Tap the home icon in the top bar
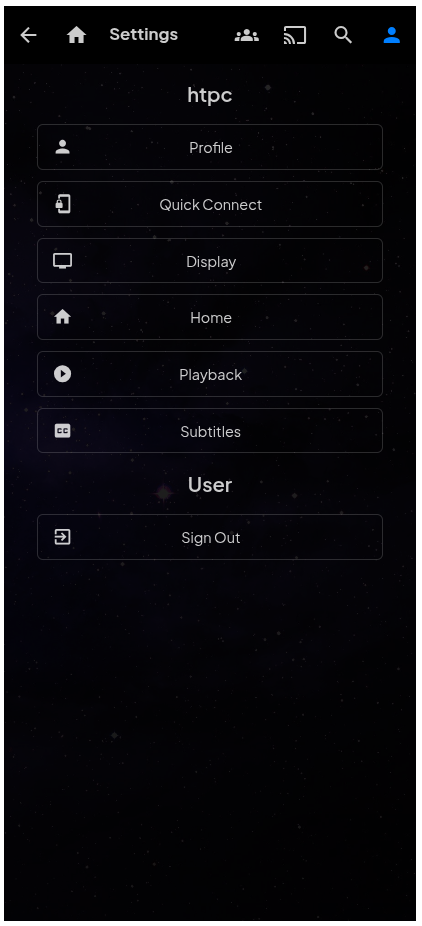Viewport: 422px width, 926px height. [76, 35]
